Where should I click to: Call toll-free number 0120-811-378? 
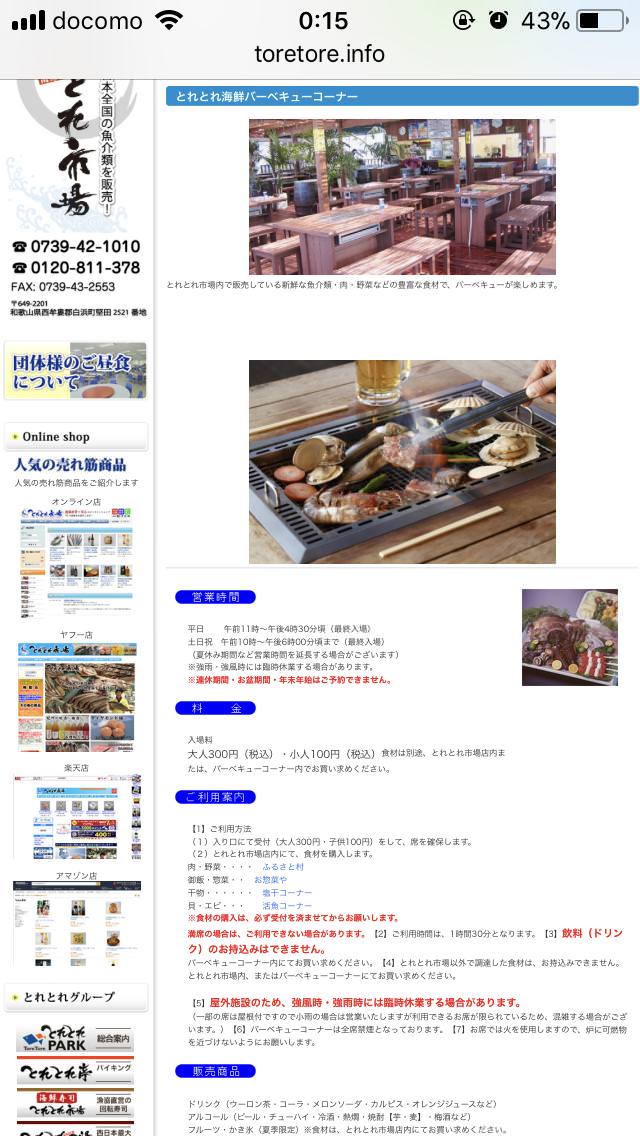point(76,267)
